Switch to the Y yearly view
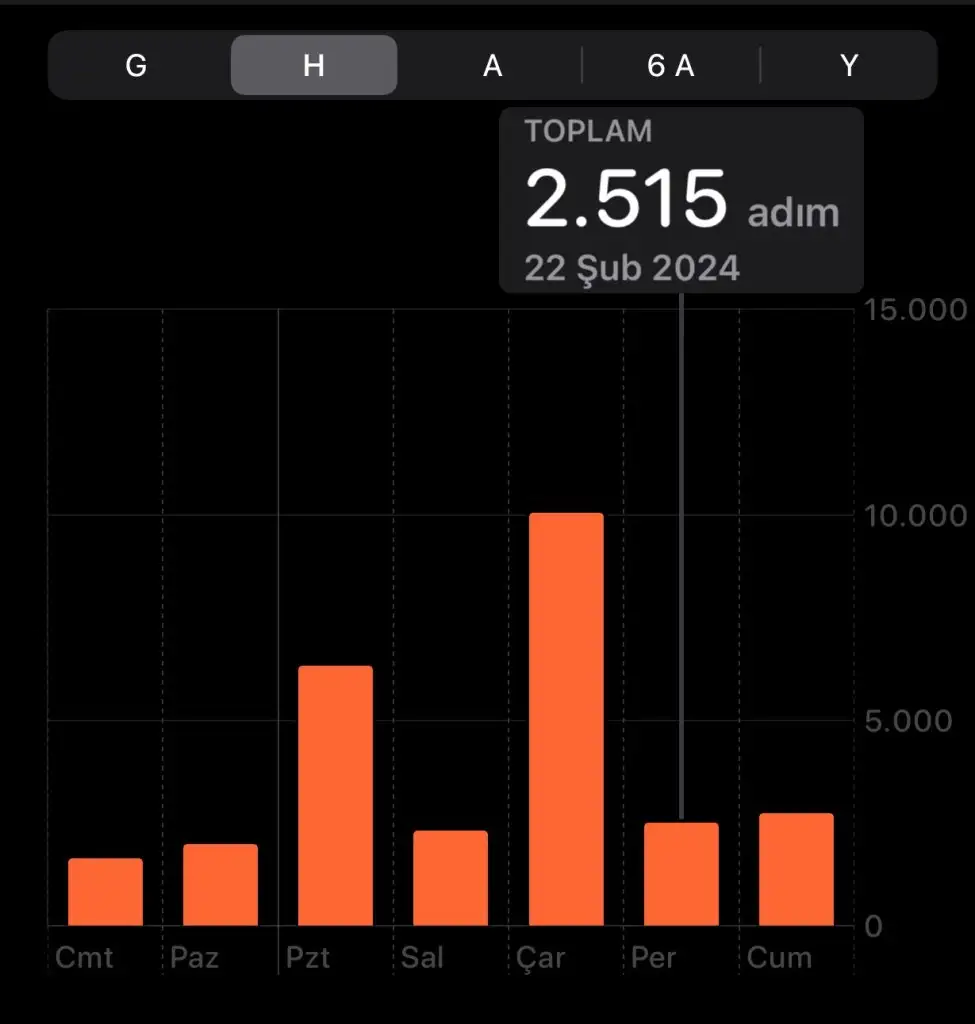 (849, 66)
